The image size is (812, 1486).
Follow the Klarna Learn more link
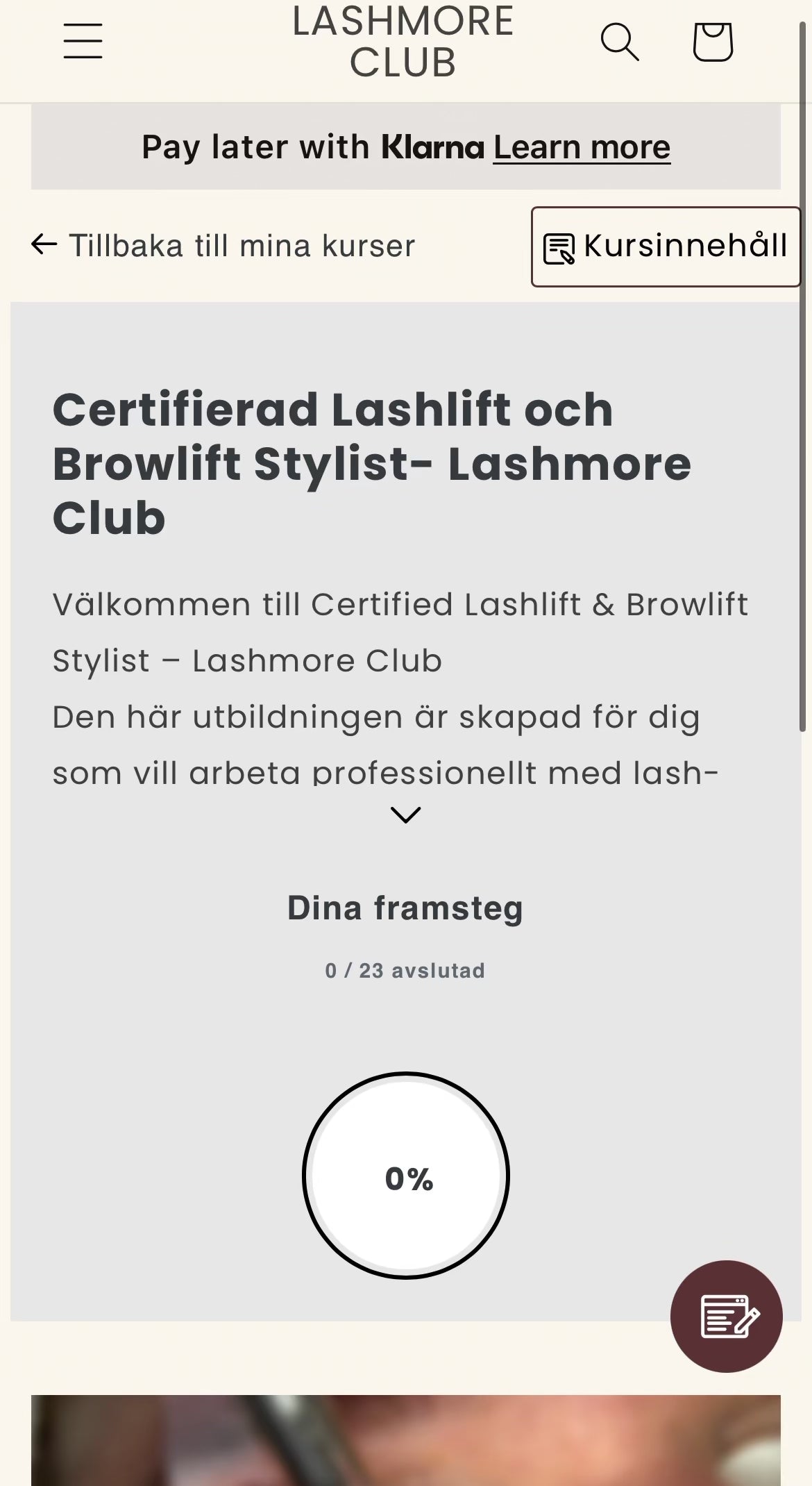[x=582, y=147]
